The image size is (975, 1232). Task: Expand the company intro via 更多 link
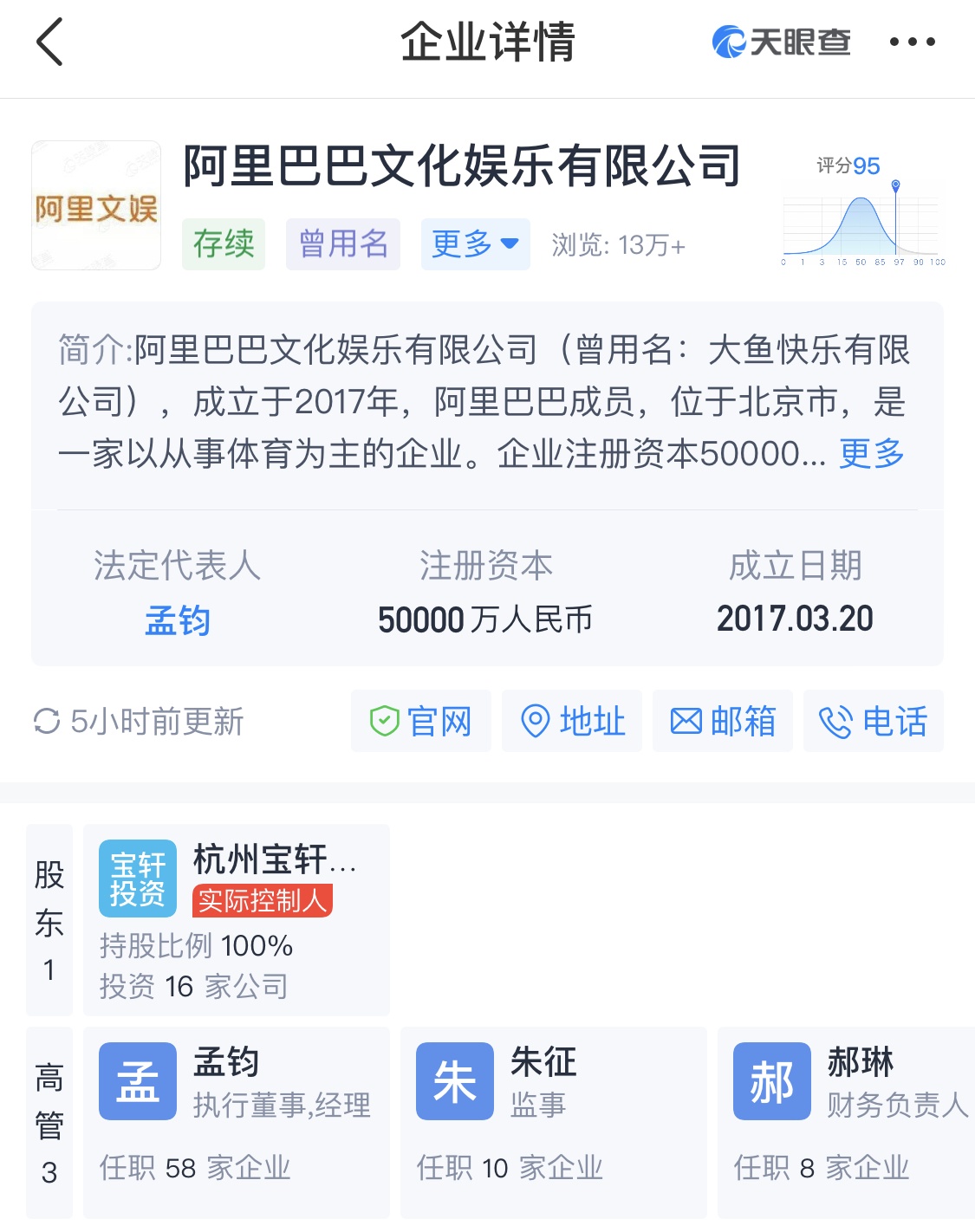click(871, 453)
